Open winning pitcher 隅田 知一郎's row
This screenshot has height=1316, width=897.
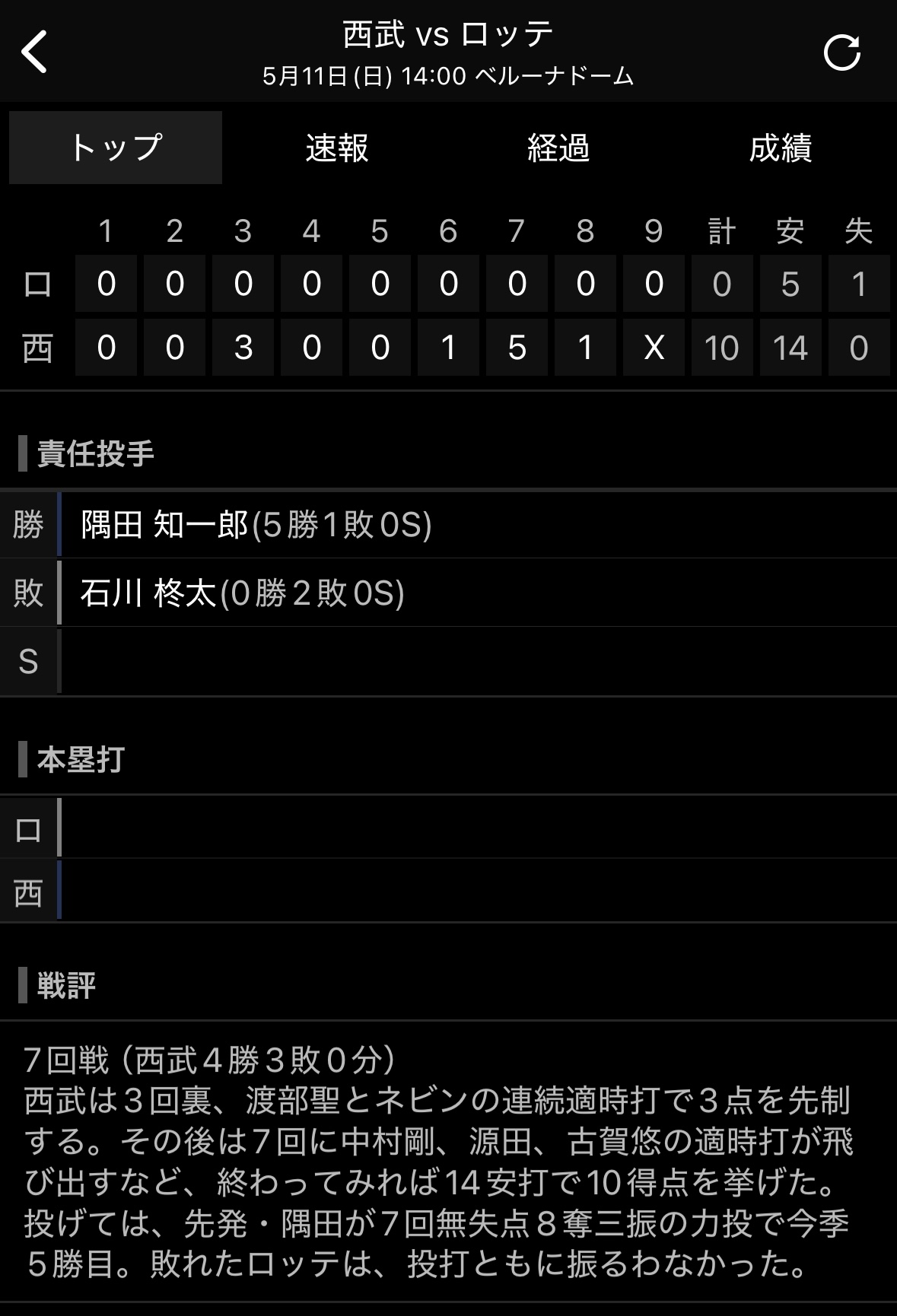click(256, 525)
